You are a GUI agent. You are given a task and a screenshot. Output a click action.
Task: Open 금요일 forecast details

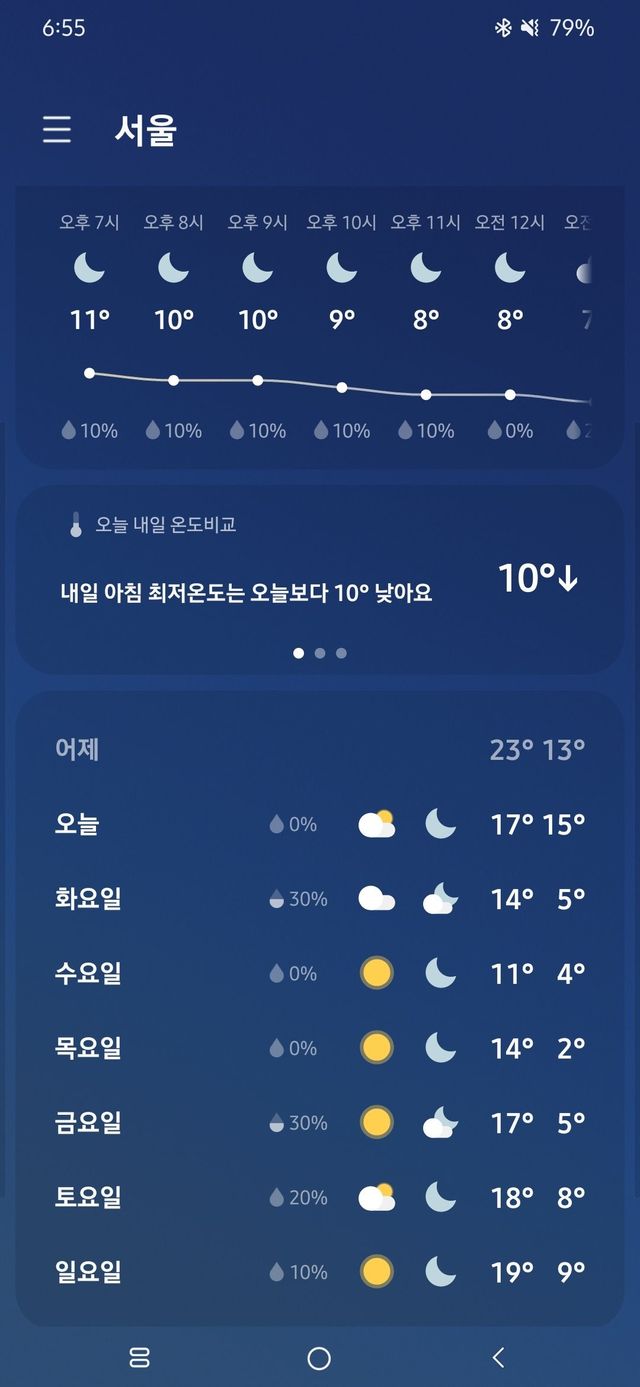coord(320,1122)
